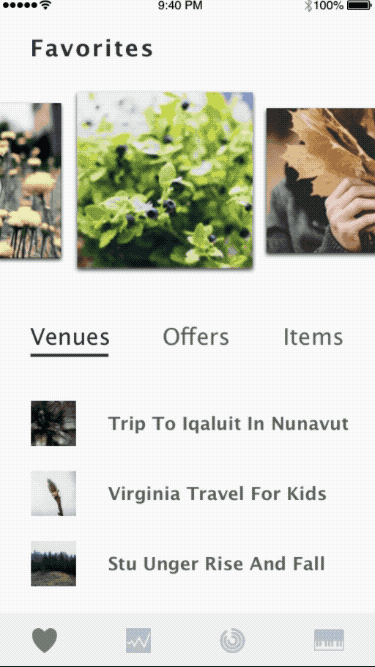
Task: Open the piano keyboard icon in bottom bar
Action: point(329,640)
